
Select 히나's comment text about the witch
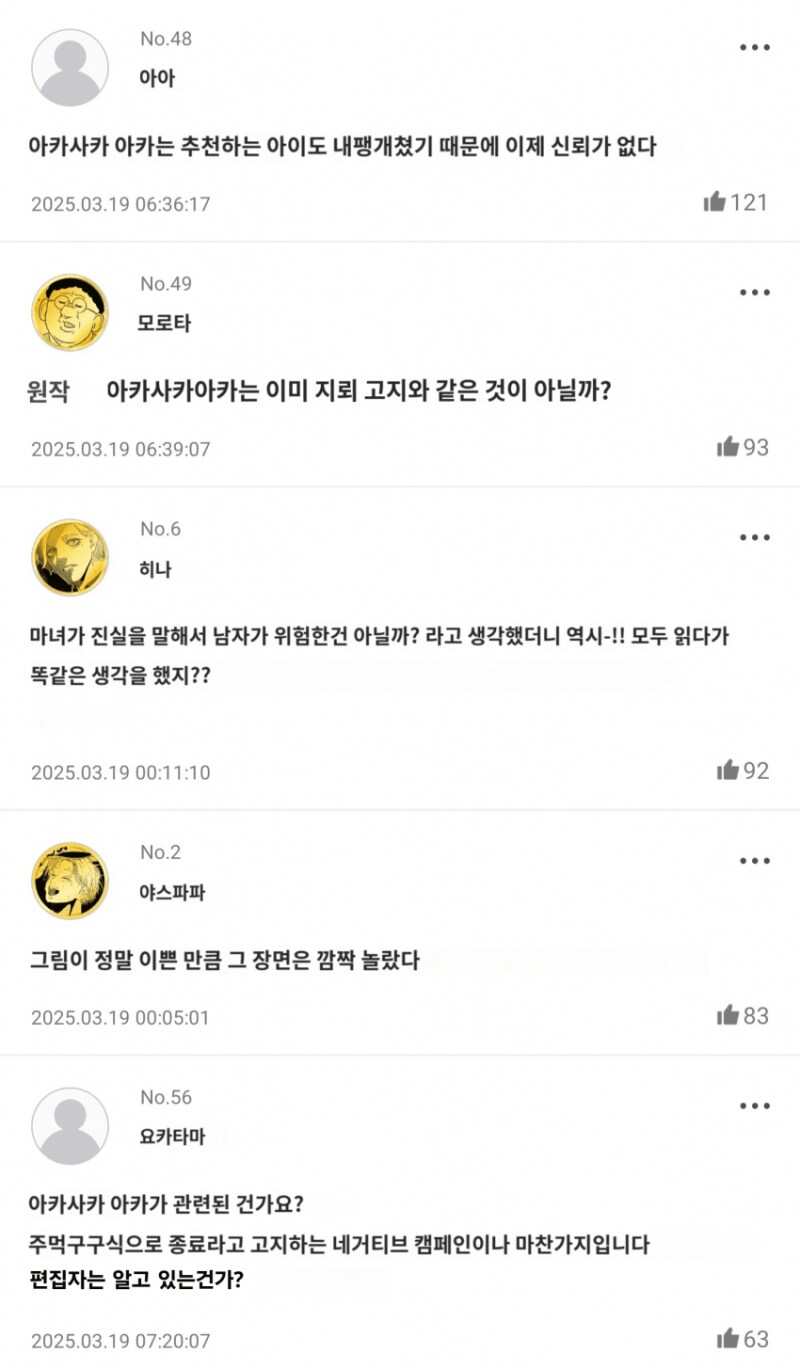tap(380, 650)
